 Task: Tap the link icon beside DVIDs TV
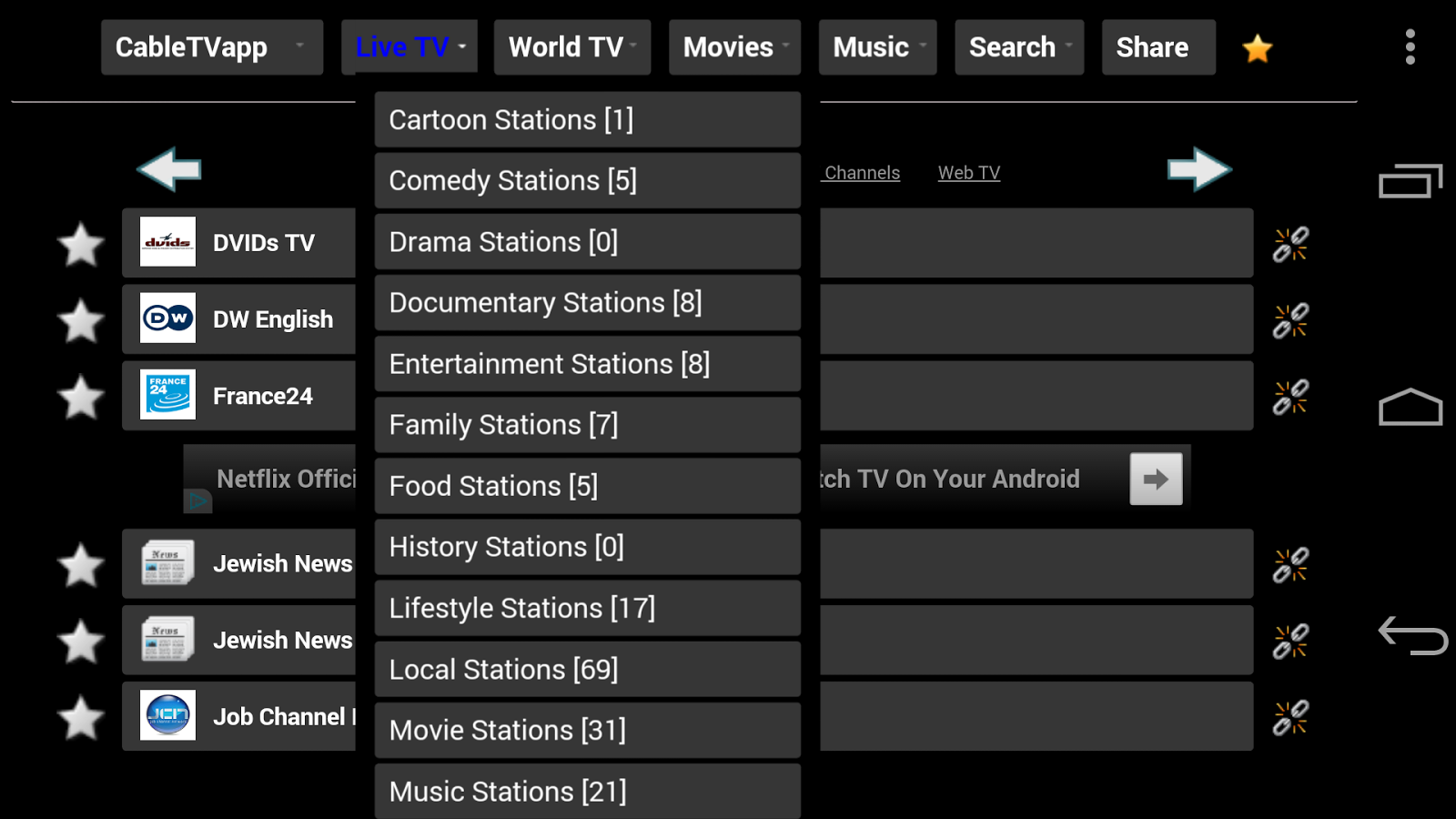(1290, 244)
